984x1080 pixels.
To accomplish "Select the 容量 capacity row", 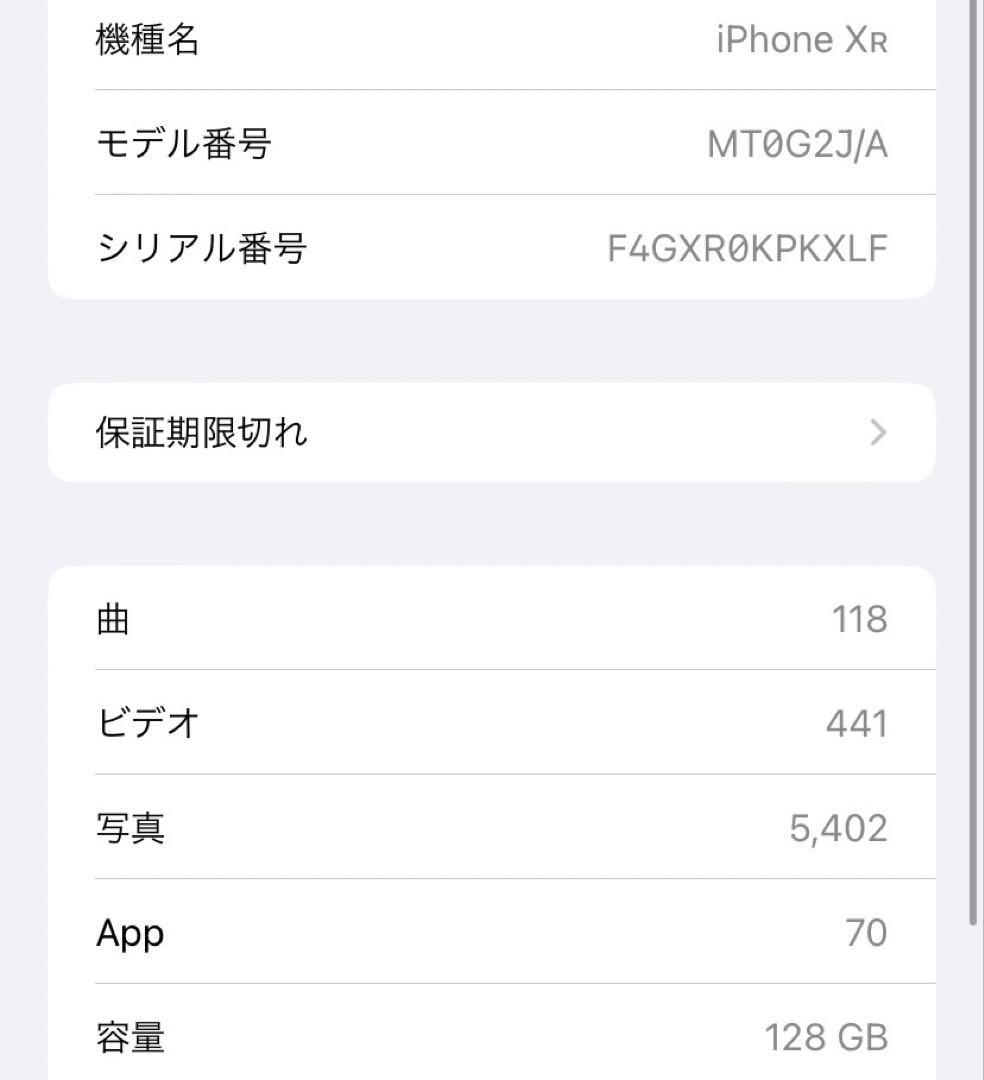I will pos(490,1037).
